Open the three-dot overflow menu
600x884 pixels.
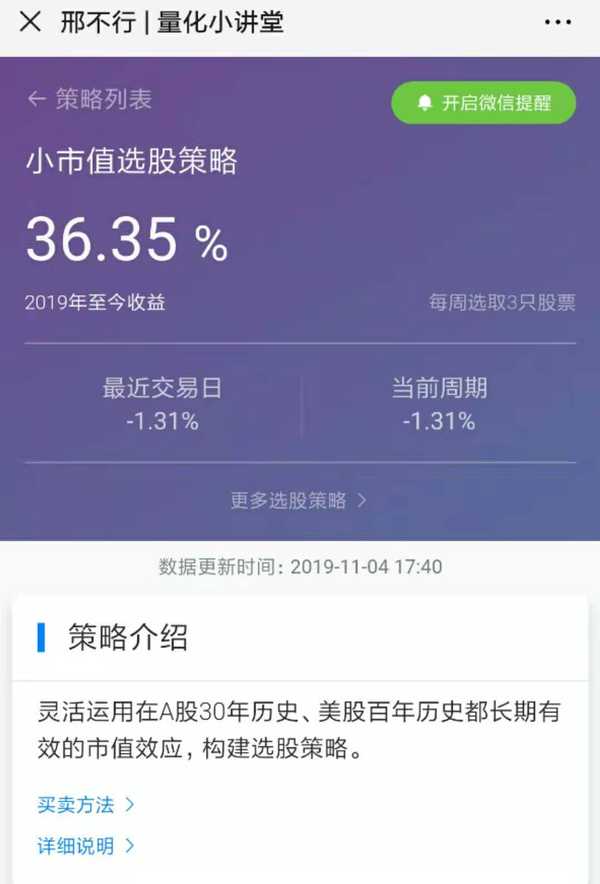click(558, 22)
